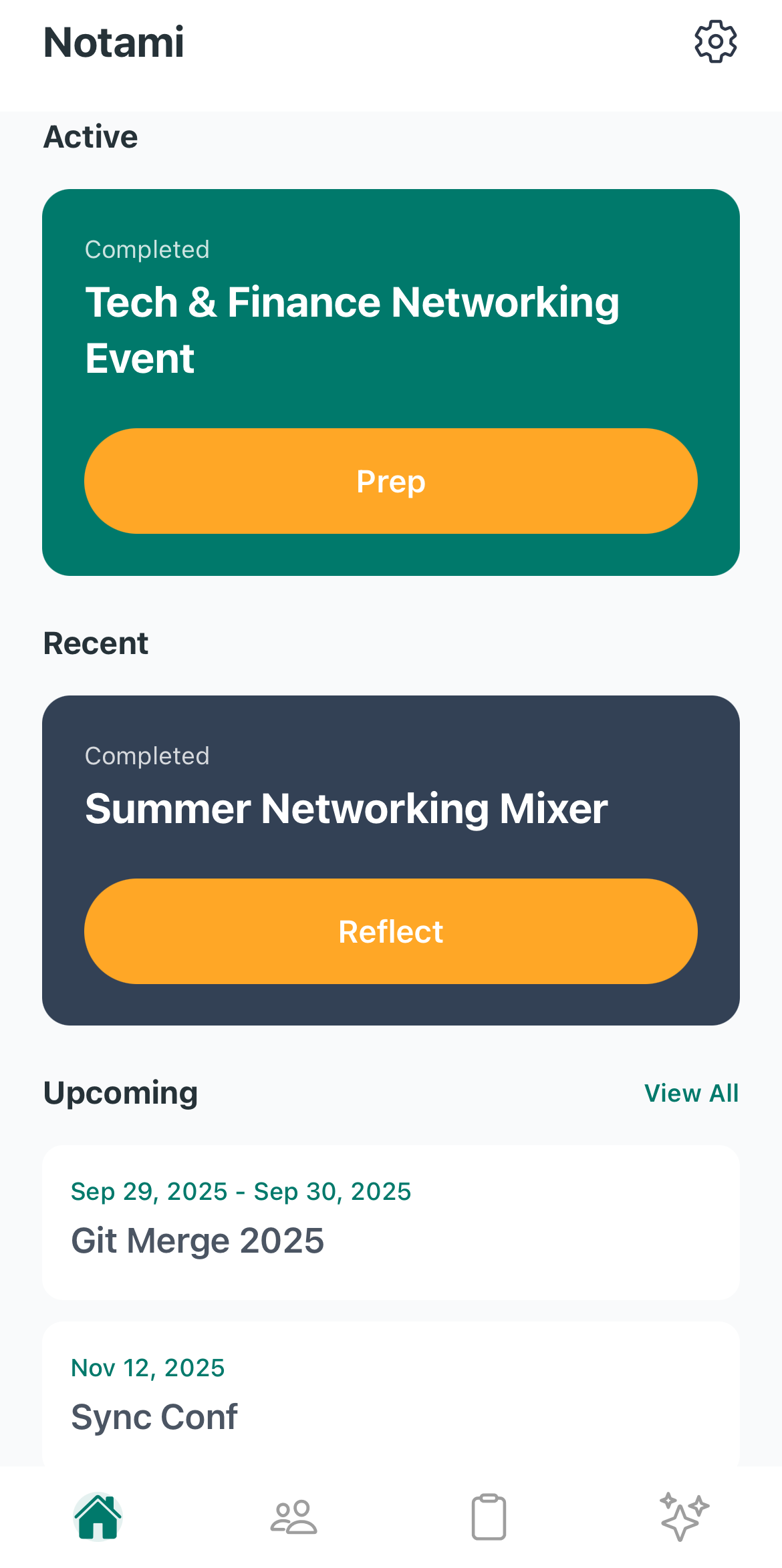Tap the Prep button on the active event

click(x=391, y=480)
